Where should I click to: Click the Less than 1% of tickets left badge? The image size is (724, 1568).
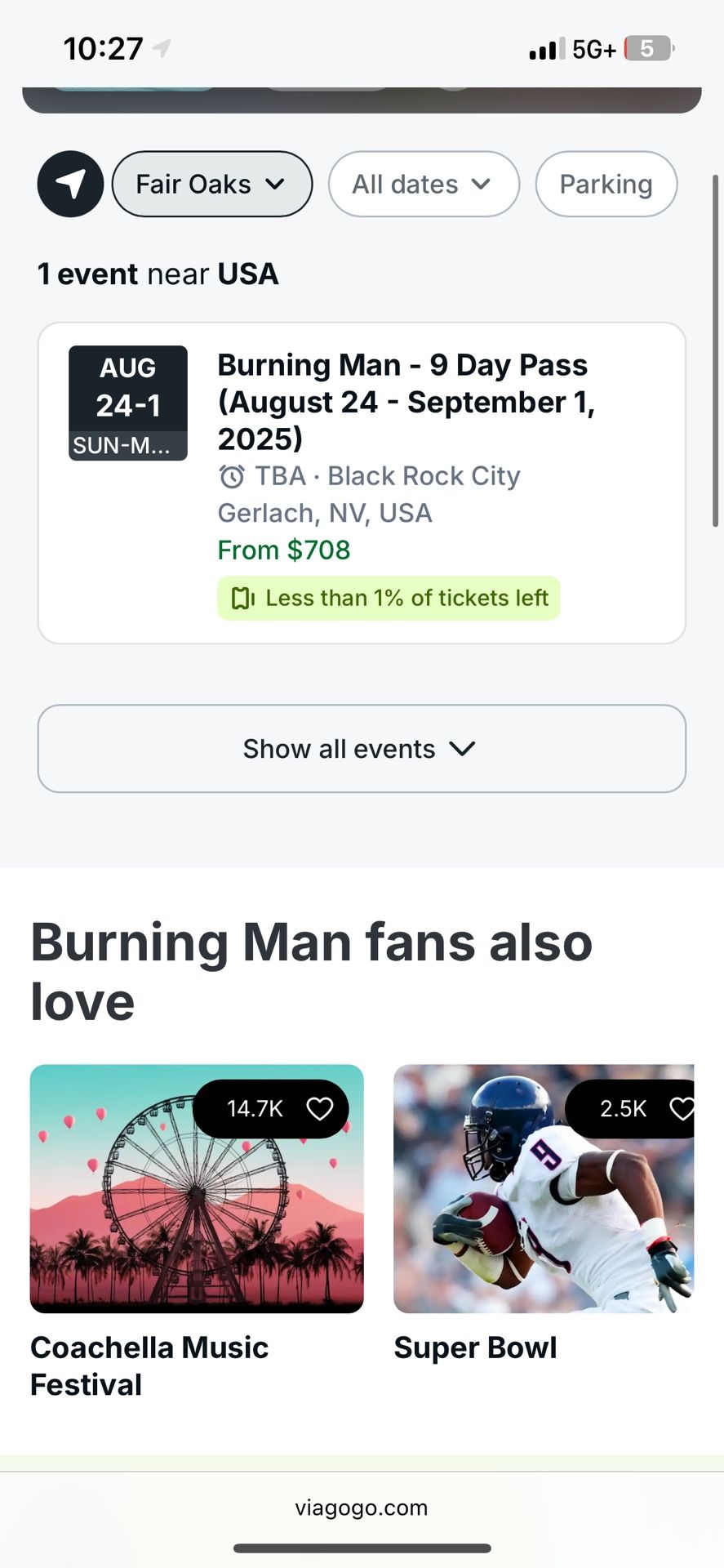click(x=389, y=598)
